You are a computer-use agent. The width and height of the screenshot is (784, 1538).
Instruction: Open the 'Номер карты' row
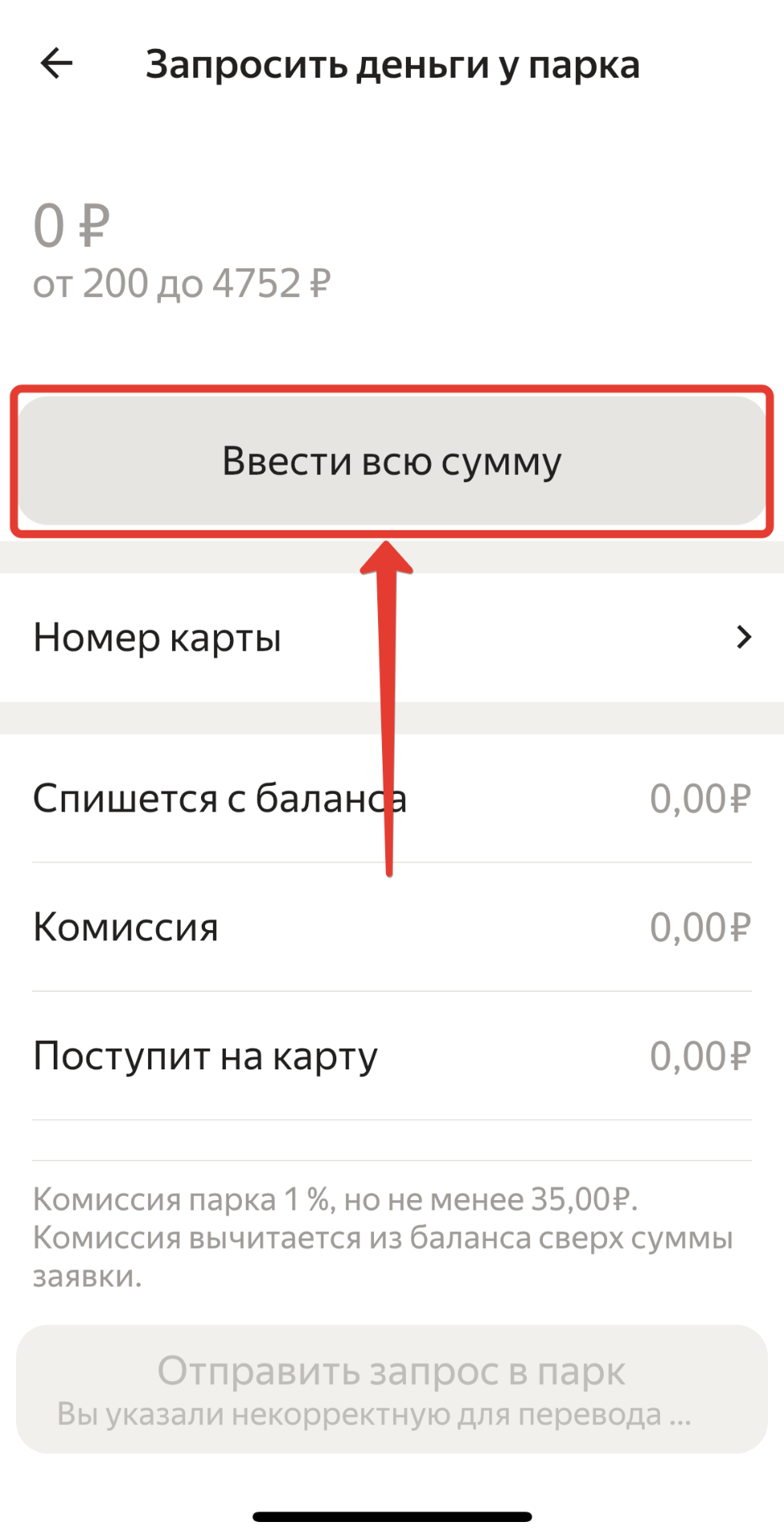pos(392,638)
